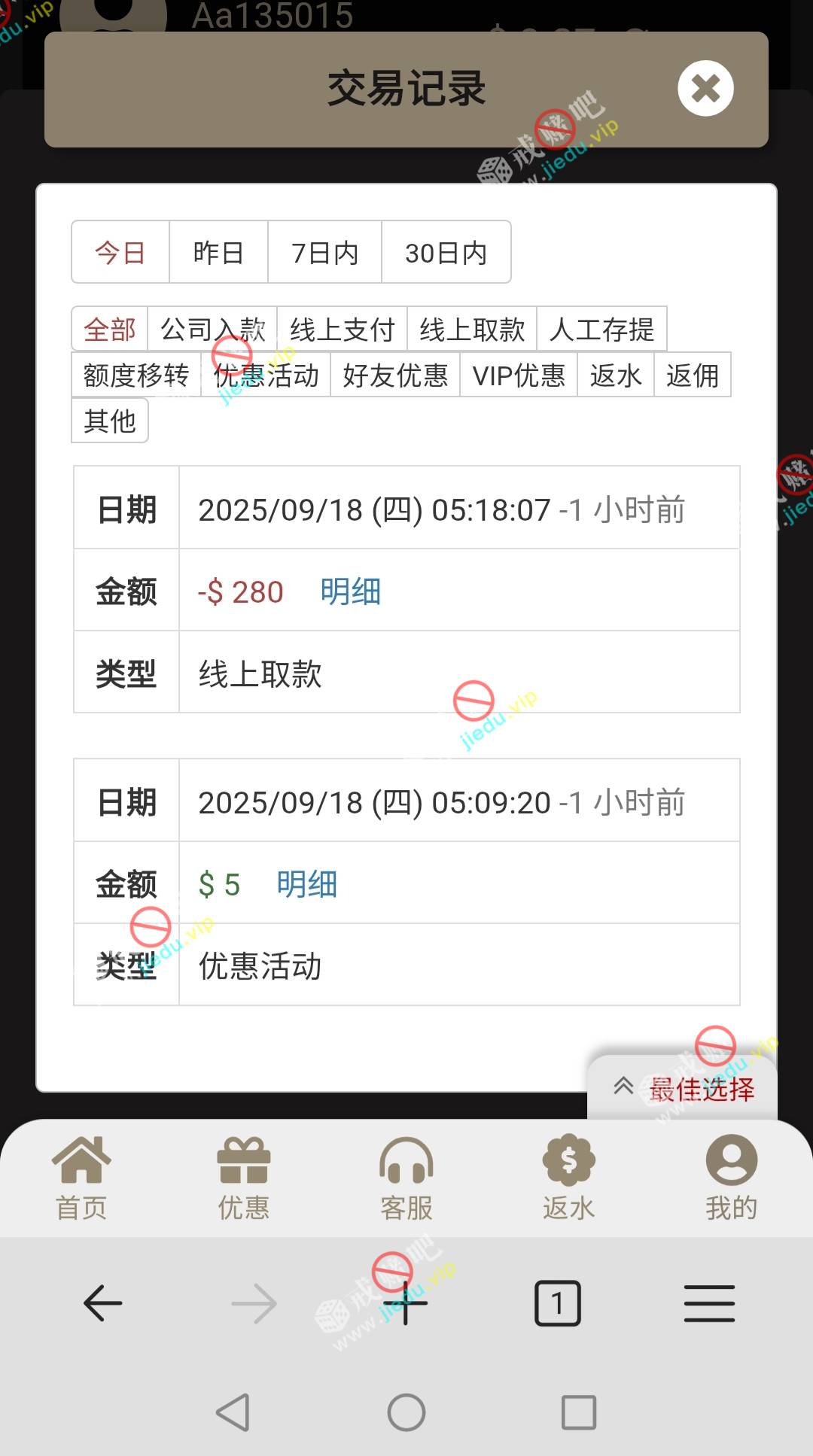
Task: Open the browser tab switcher
Action: click(x=557, y=1303)
